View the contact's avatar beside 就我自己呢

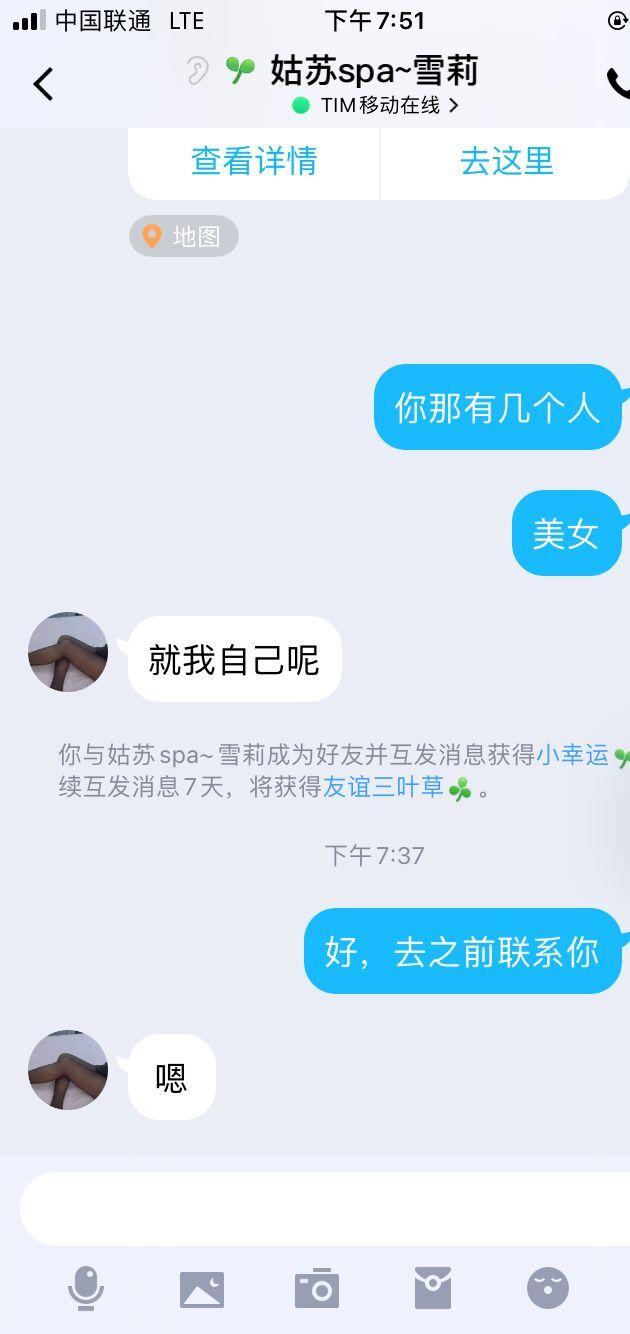pyautogui.click(x=68, y=652)
